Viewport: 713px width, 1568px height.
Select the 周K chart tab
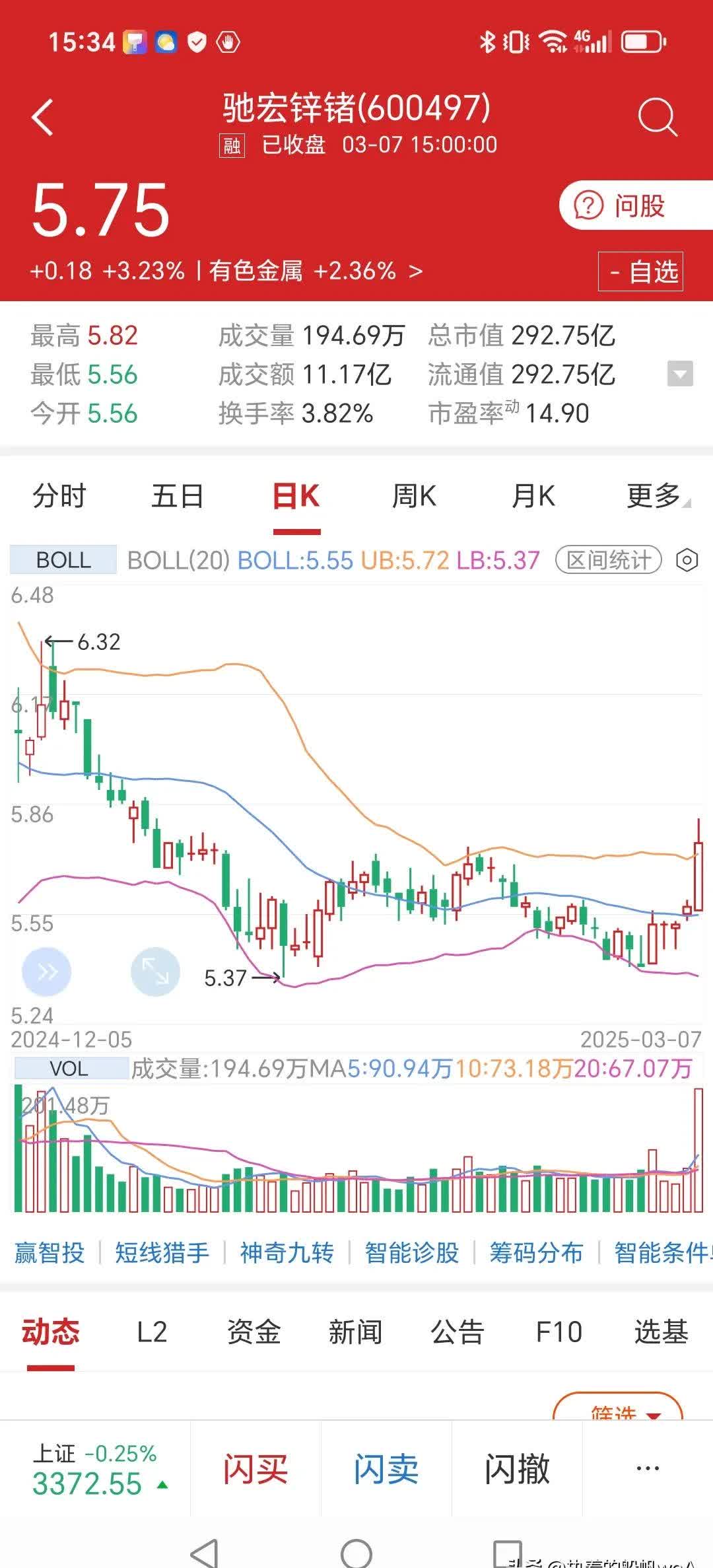[414, 496]
